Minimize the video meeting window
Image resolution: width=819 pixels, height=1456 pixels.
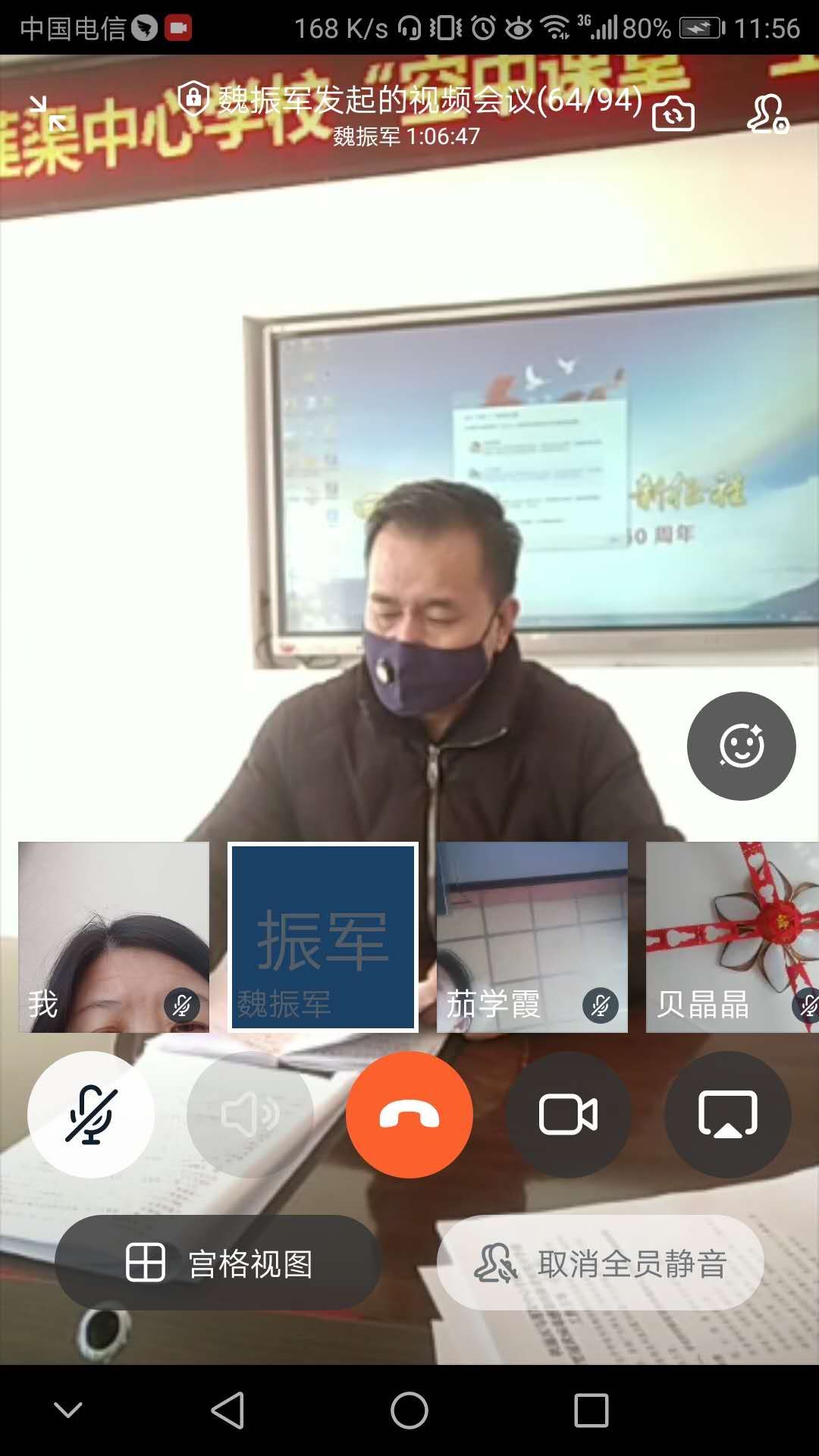(x=47, y=115)
